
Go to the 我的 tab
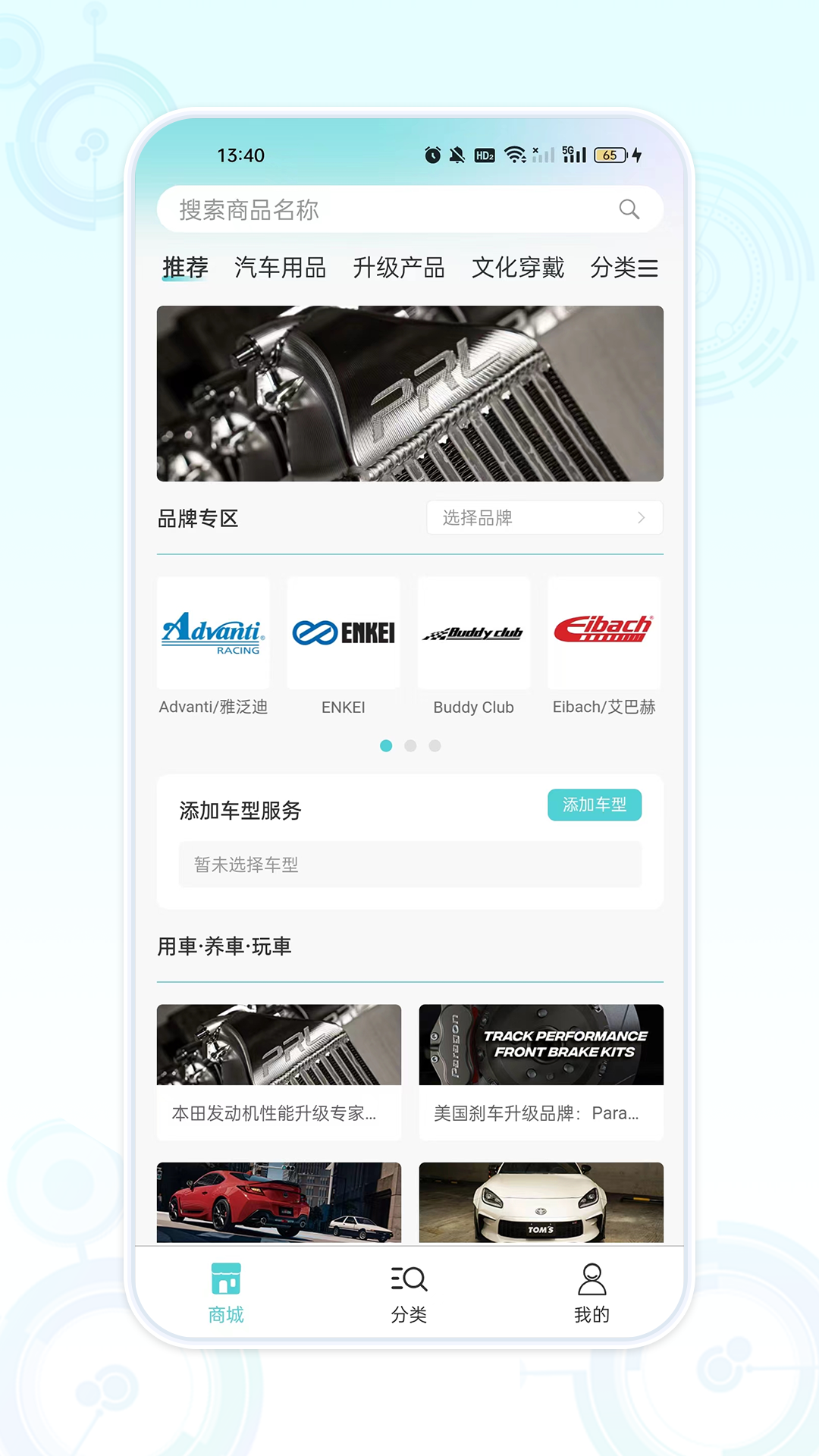point(591,1294)
